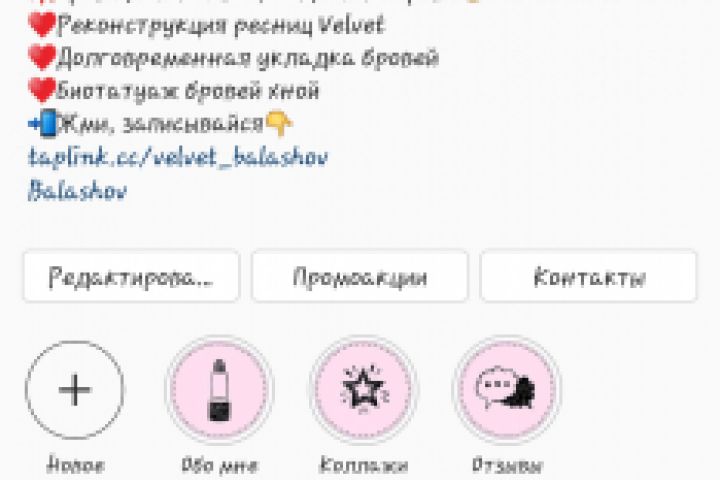Open the taplink.cc/velvet_balashov link
The width and height of the screenshot is (720, 480).
click(179, 157)
